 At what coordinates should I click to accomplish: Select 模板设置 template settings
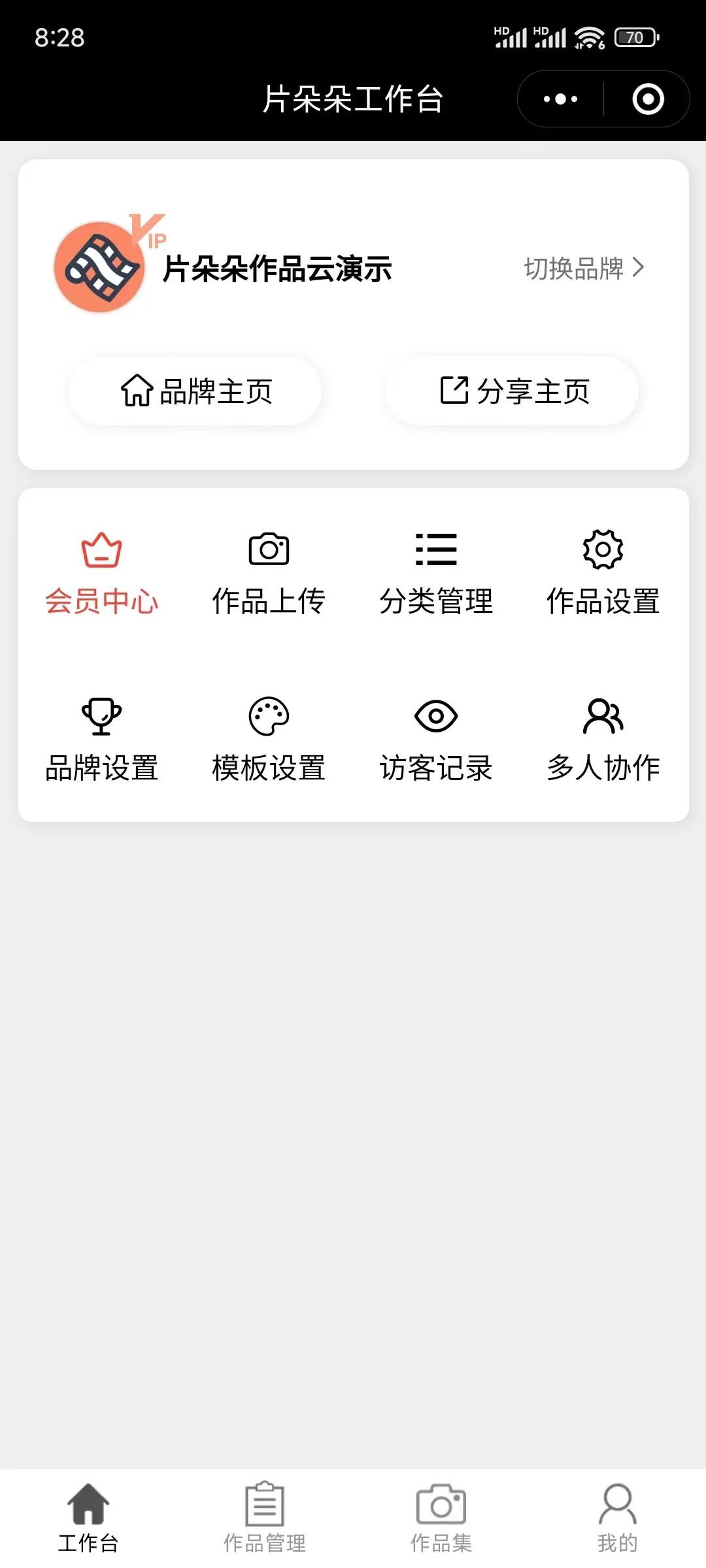tap(269, 741)
